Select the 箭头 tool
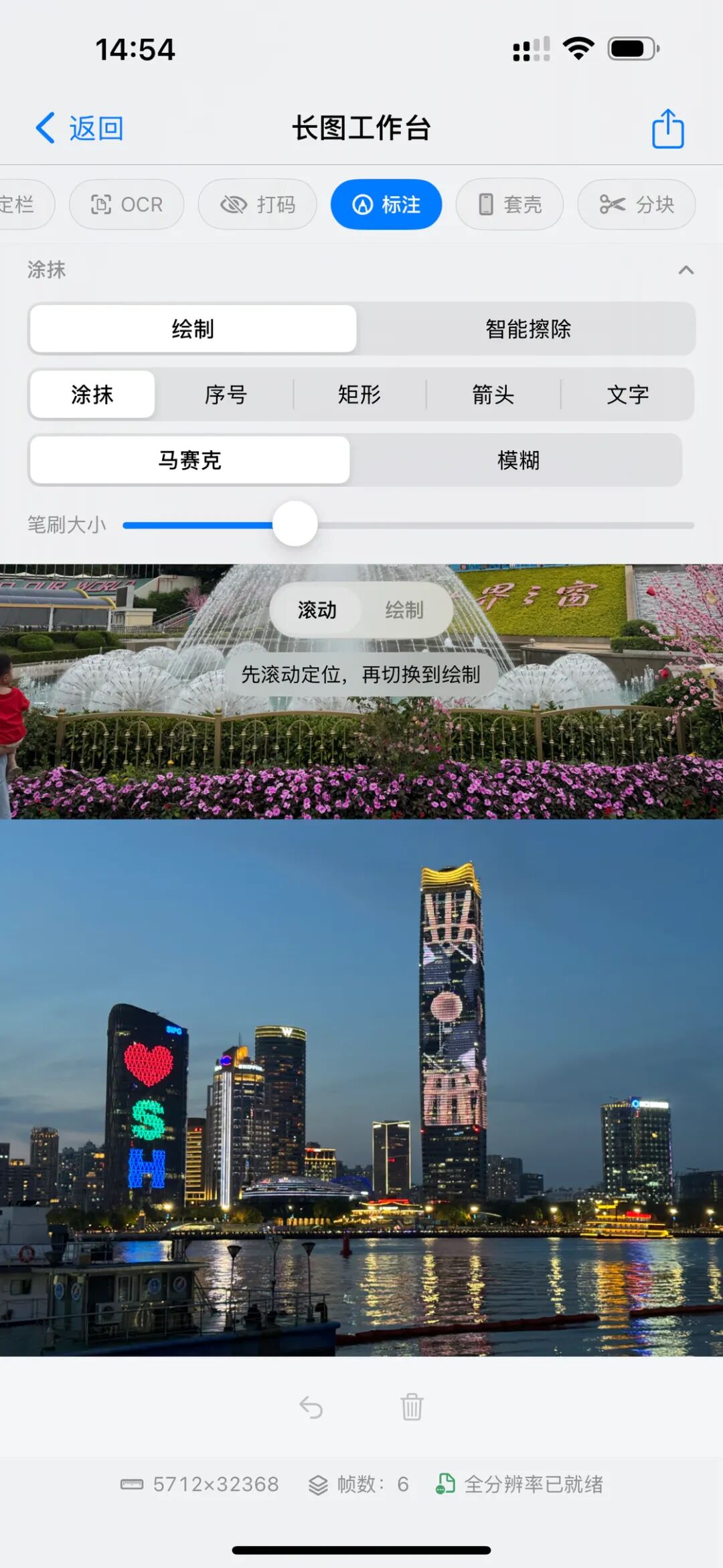The height and width of the screenshot is (1568, 723). click(493, 395)
